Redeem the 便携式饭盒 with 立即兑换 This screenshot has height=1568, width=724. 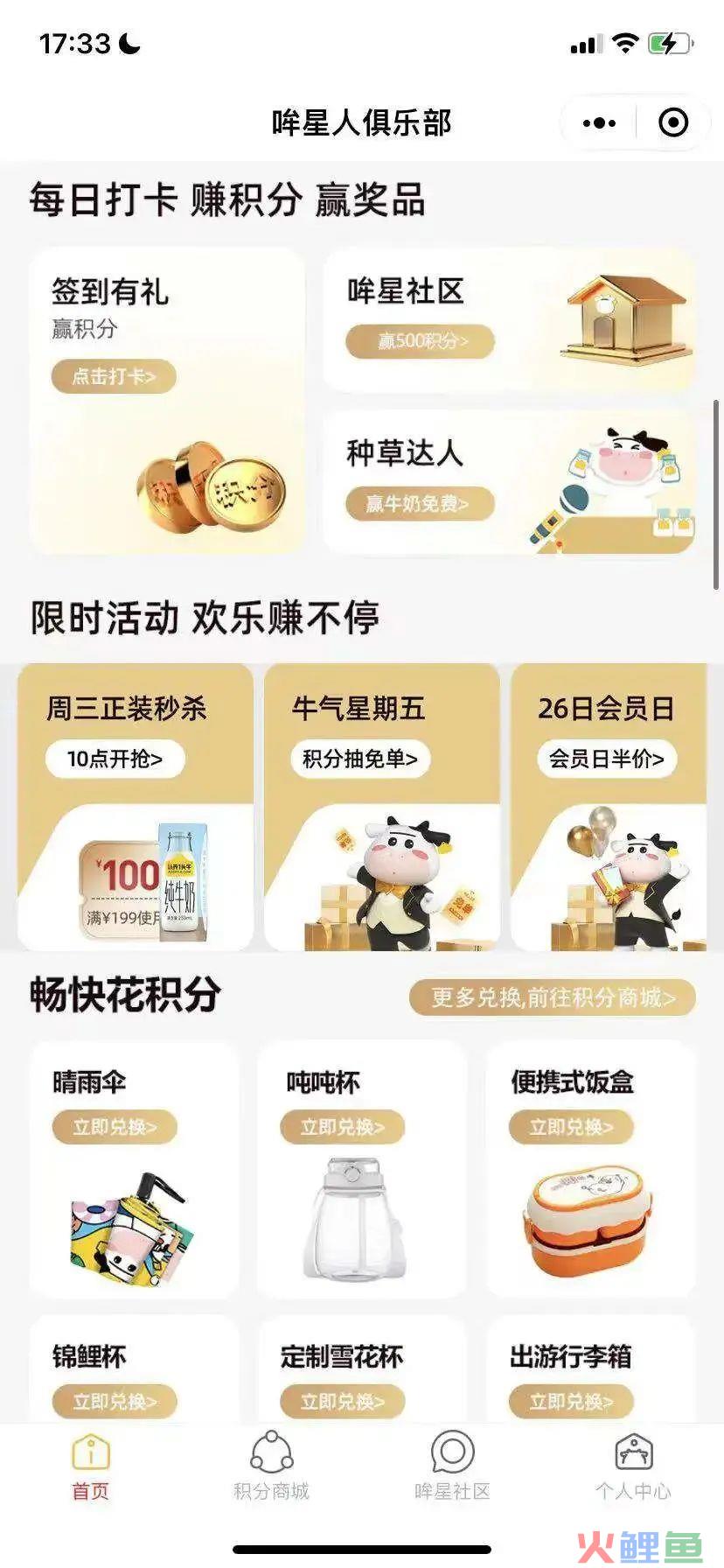[x=571, y=1127]
